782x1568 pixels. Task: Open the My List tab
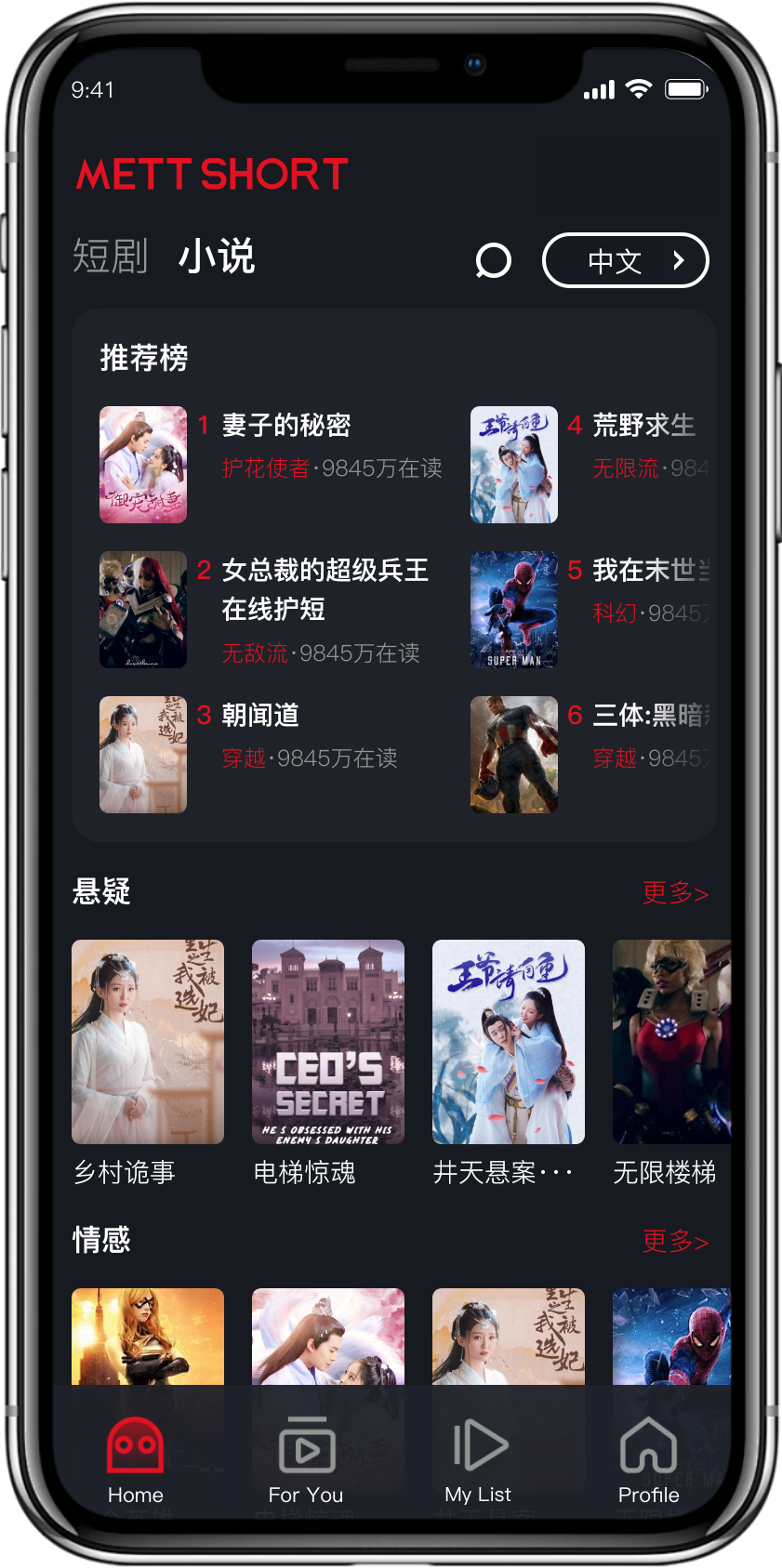click(478, 1459)
